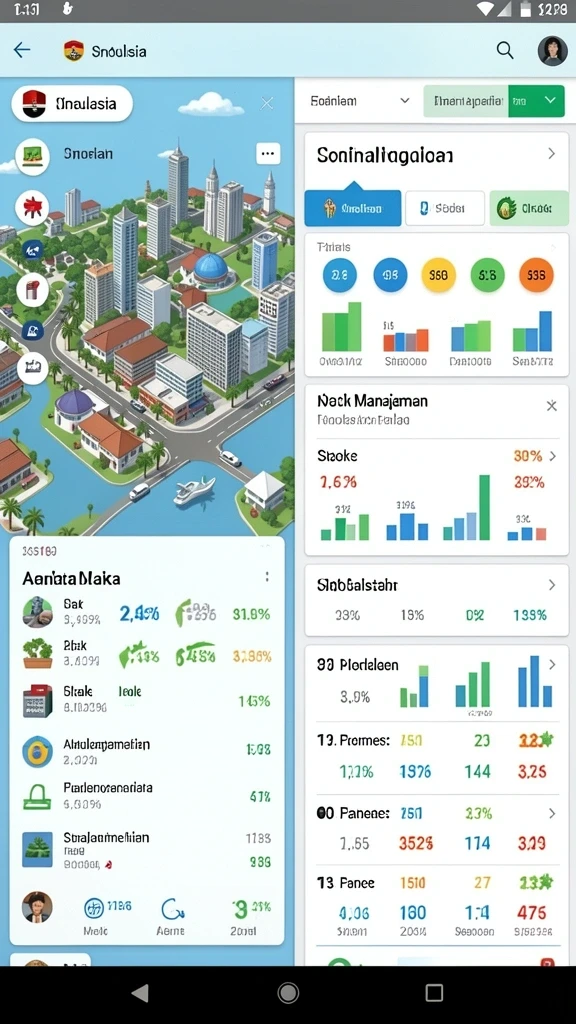Expand the Soanlem dropdown

tap(360, 101)
